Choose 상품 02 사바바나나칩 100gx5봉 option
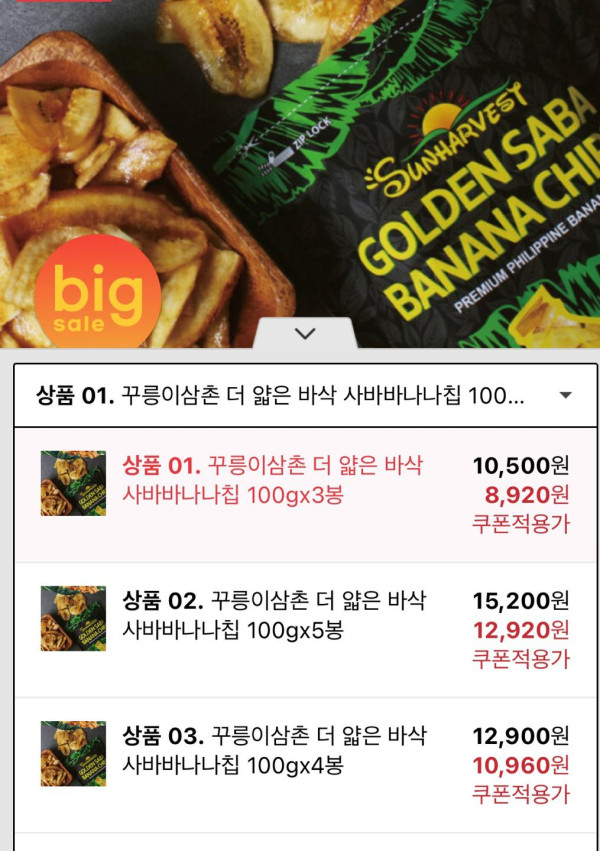The width and height of the screenshot is (600, 851). [x=305, y=630]
